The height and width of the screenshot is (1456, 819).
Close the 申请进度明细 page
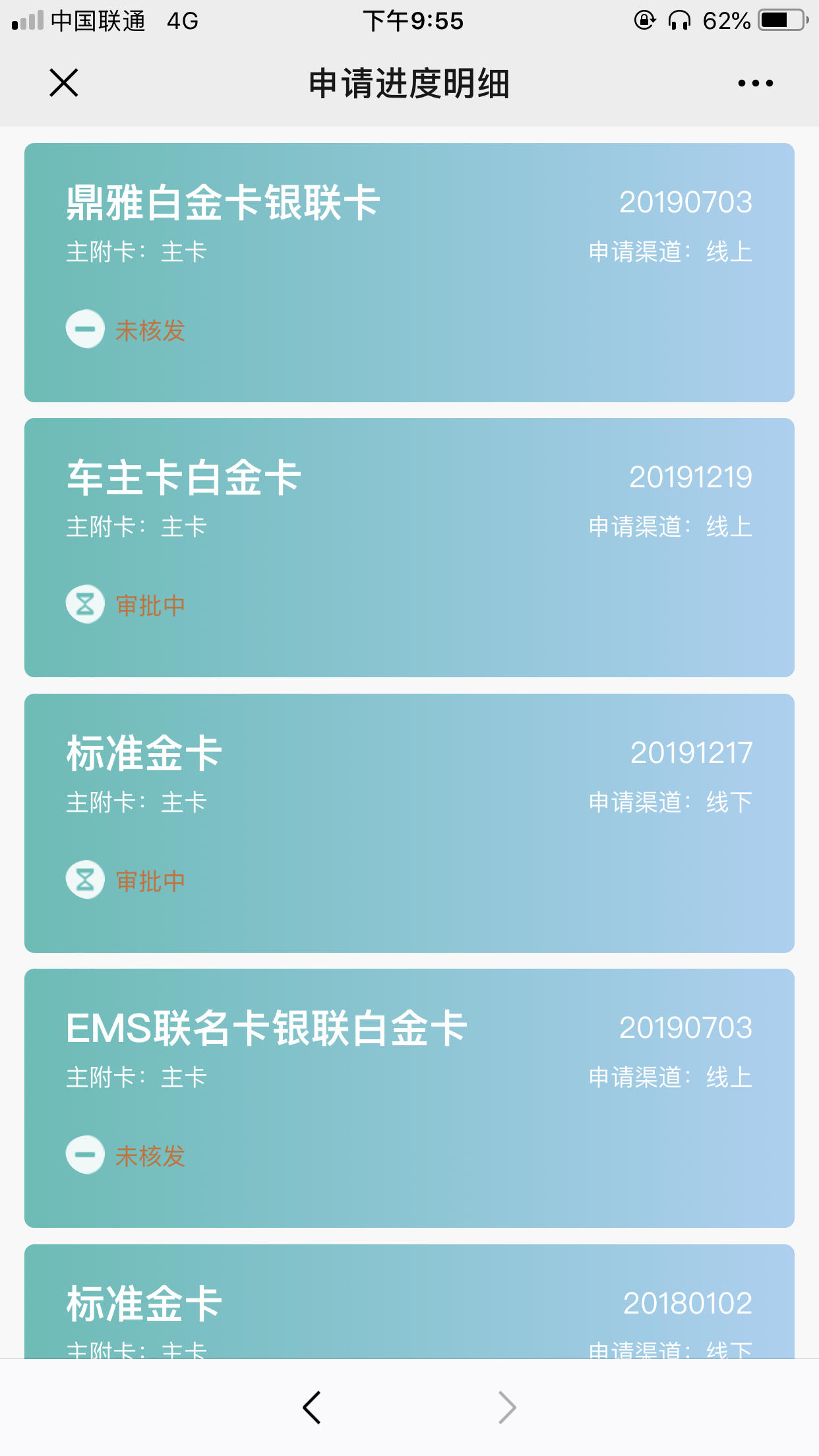[64, 83]
